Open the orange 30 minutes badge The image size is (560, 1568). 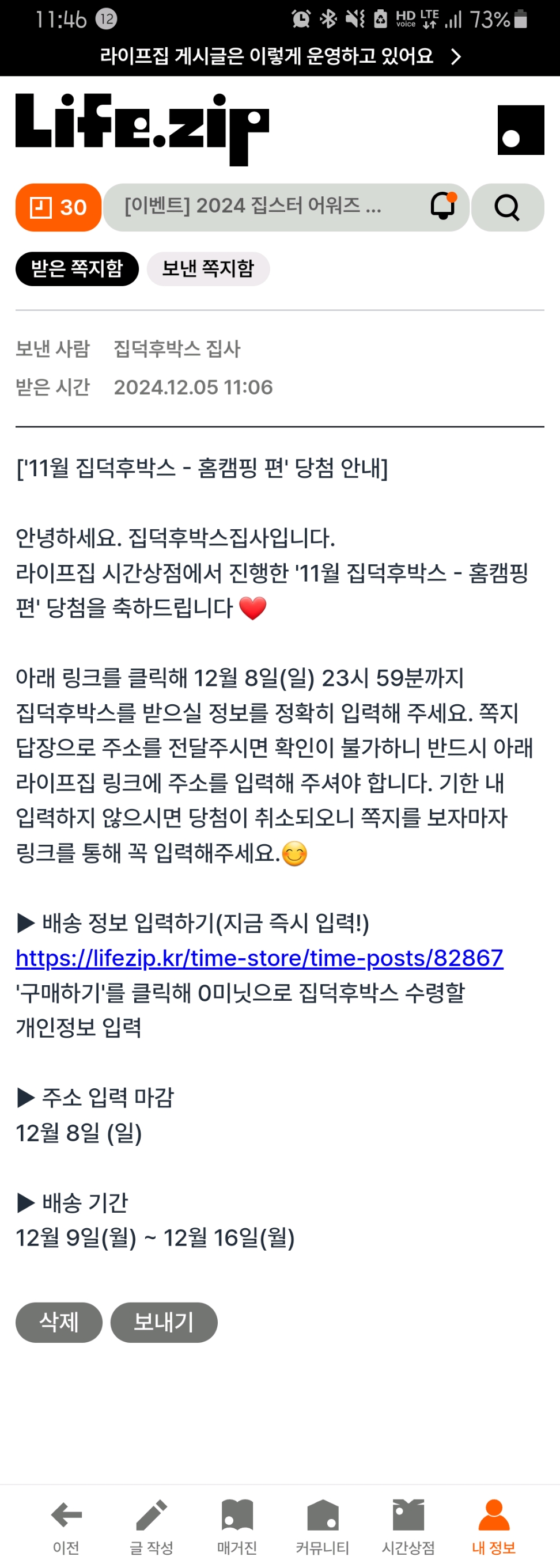tap(58, 207)
